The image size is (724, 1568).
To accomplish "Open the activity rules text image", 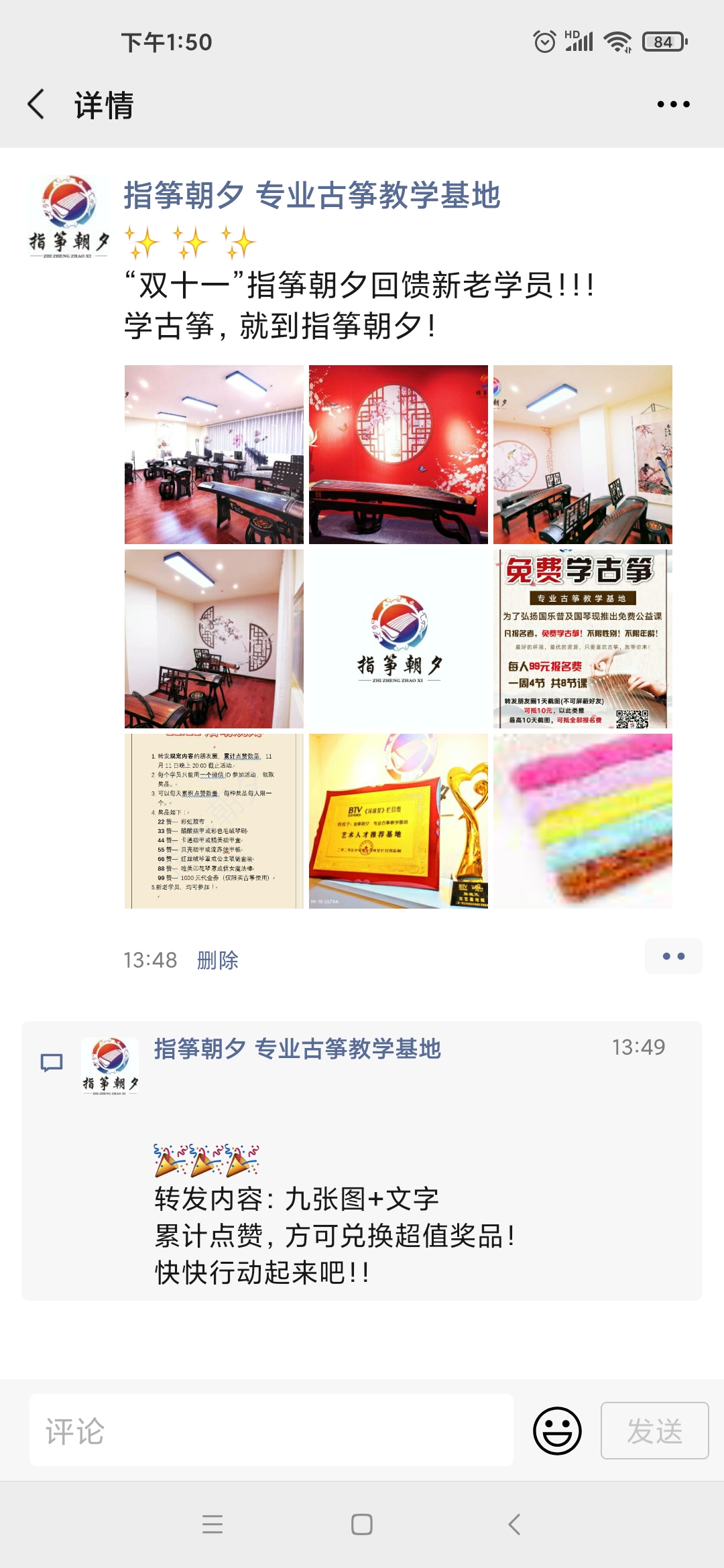I will 214,821.
